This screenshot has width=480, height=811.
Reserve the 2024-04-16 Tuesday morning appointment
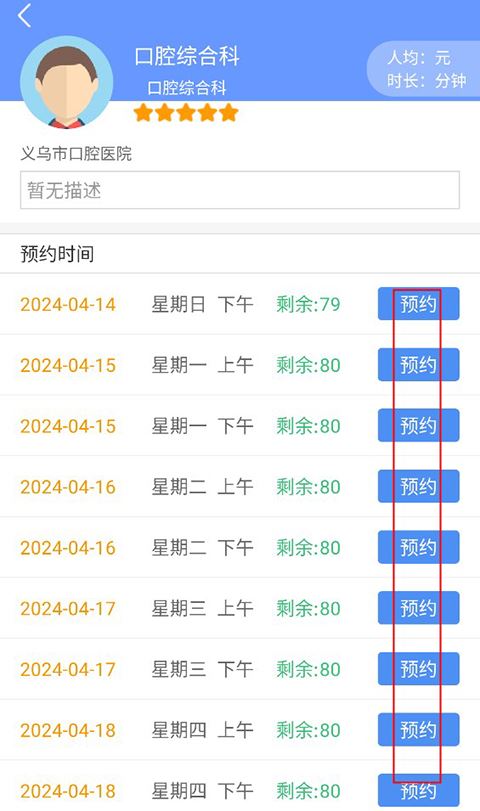point(418,486)
